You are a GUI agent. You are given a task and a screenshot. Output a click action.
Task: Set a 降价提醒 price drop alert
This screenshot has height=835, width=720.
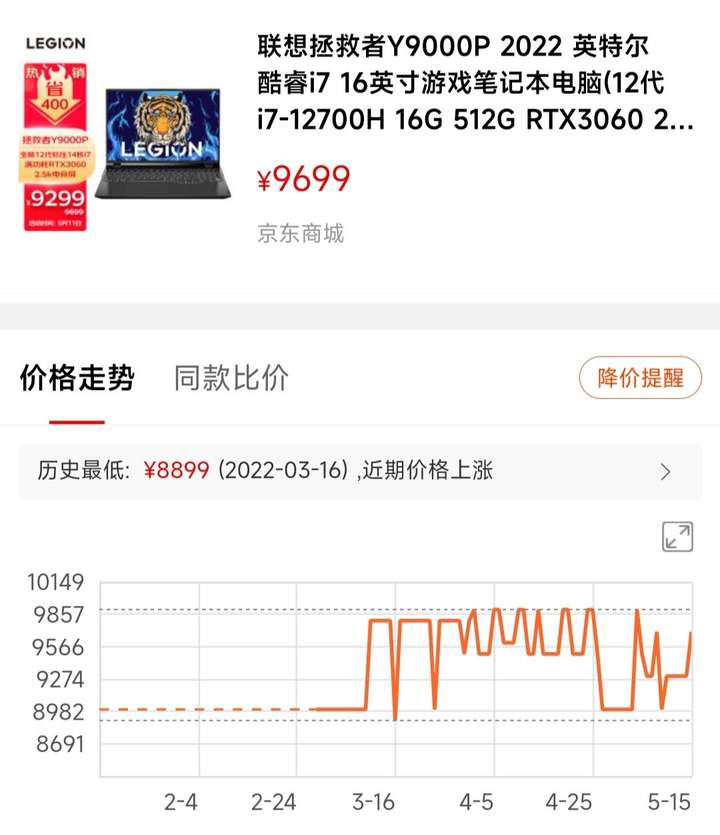coord(640,378)
